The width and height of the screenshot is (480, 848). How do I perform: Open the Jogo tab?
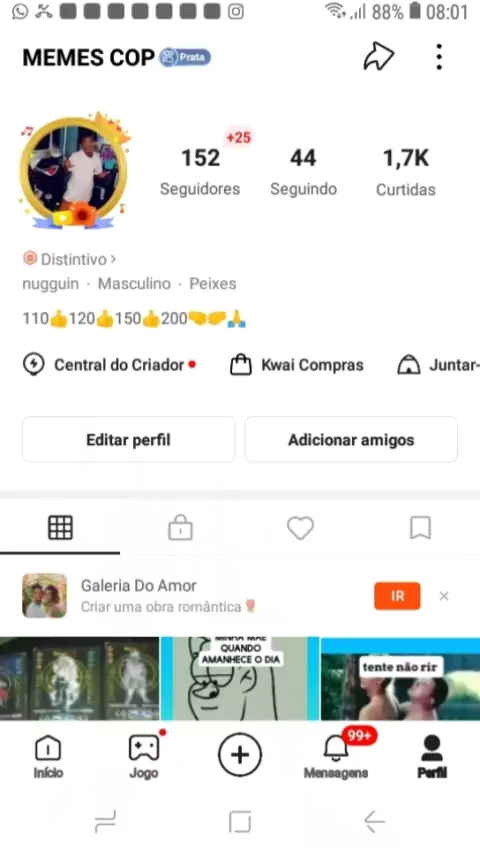click(x=144, y=757)
